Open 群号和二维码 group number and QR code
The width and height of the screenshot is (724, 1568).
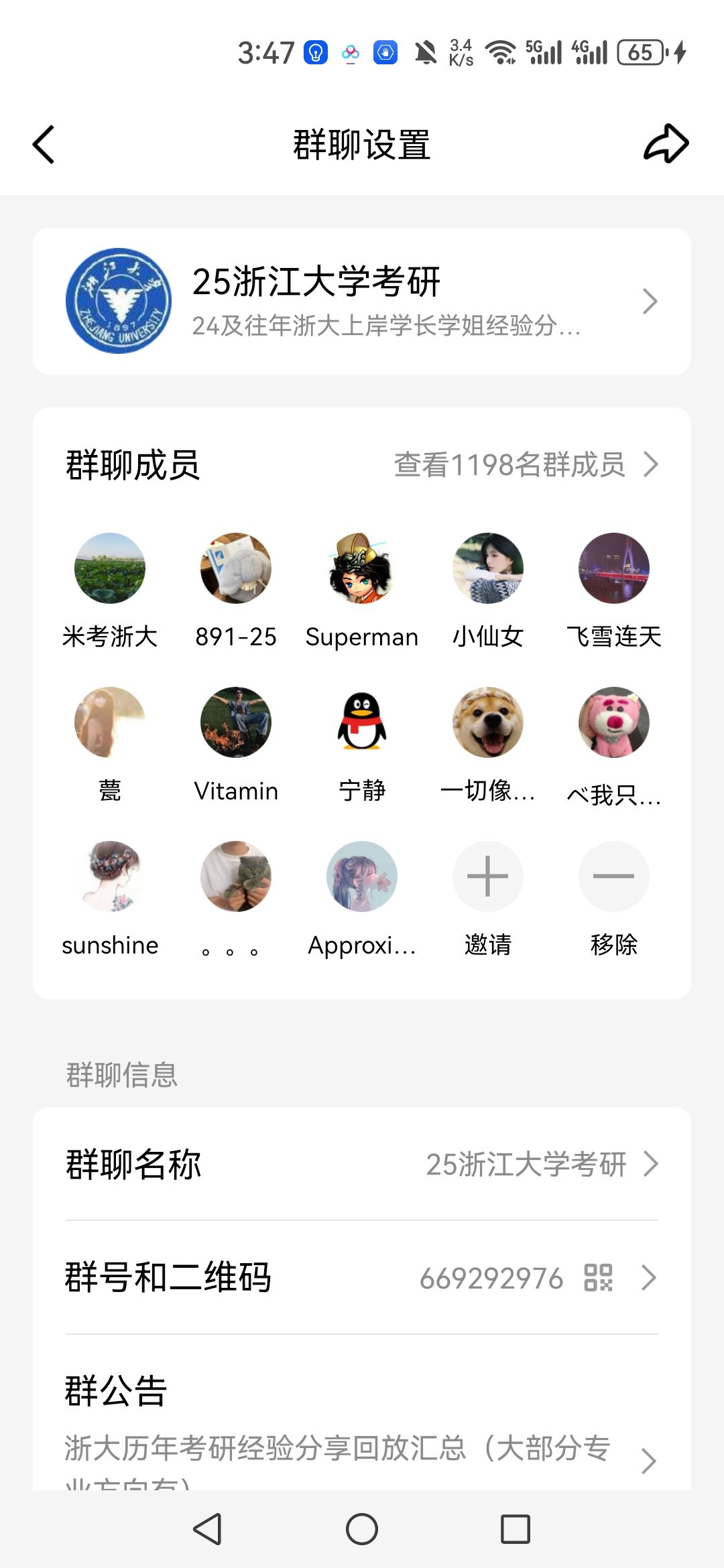362,1277
